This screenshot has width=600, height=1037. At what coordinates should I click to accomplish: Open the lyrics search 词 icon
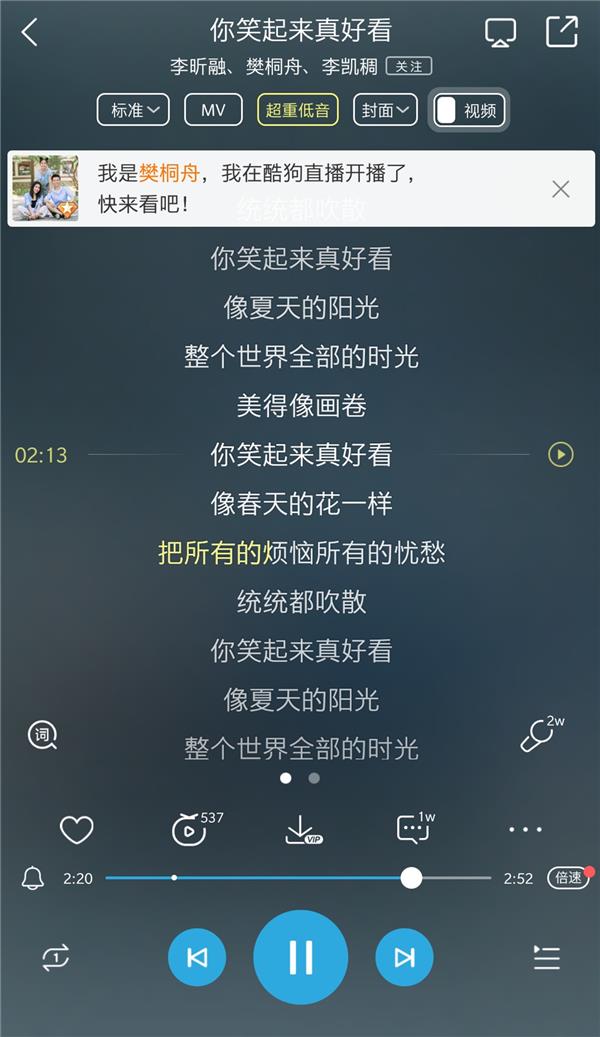click(42, 735)
